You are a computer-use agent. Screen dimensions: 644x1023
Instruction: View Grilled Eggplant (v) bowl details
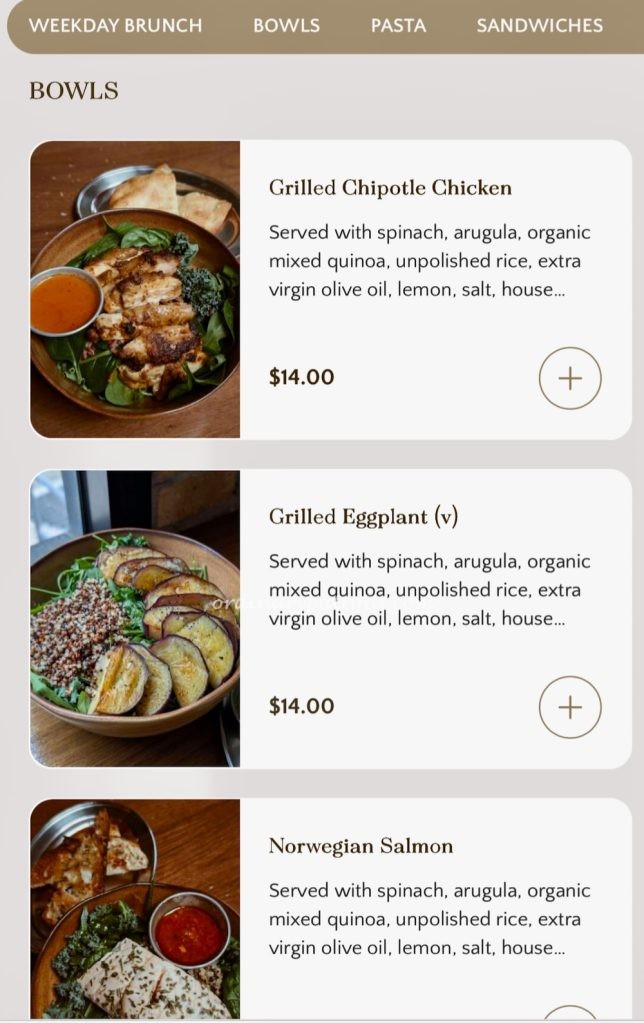click(363, 517)
